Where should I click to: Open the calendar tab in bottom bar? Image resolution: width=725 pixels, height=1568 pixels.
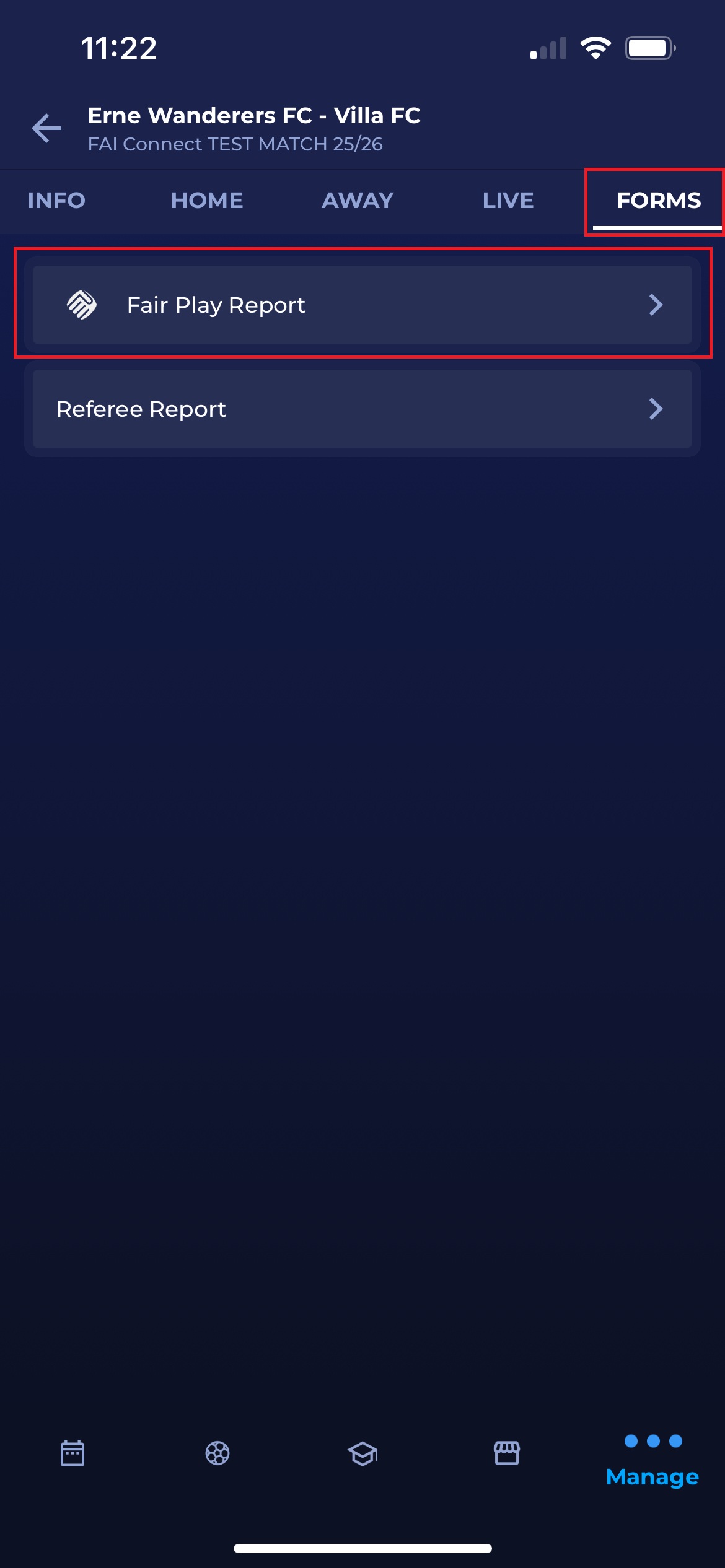[x=72, y=1453]
